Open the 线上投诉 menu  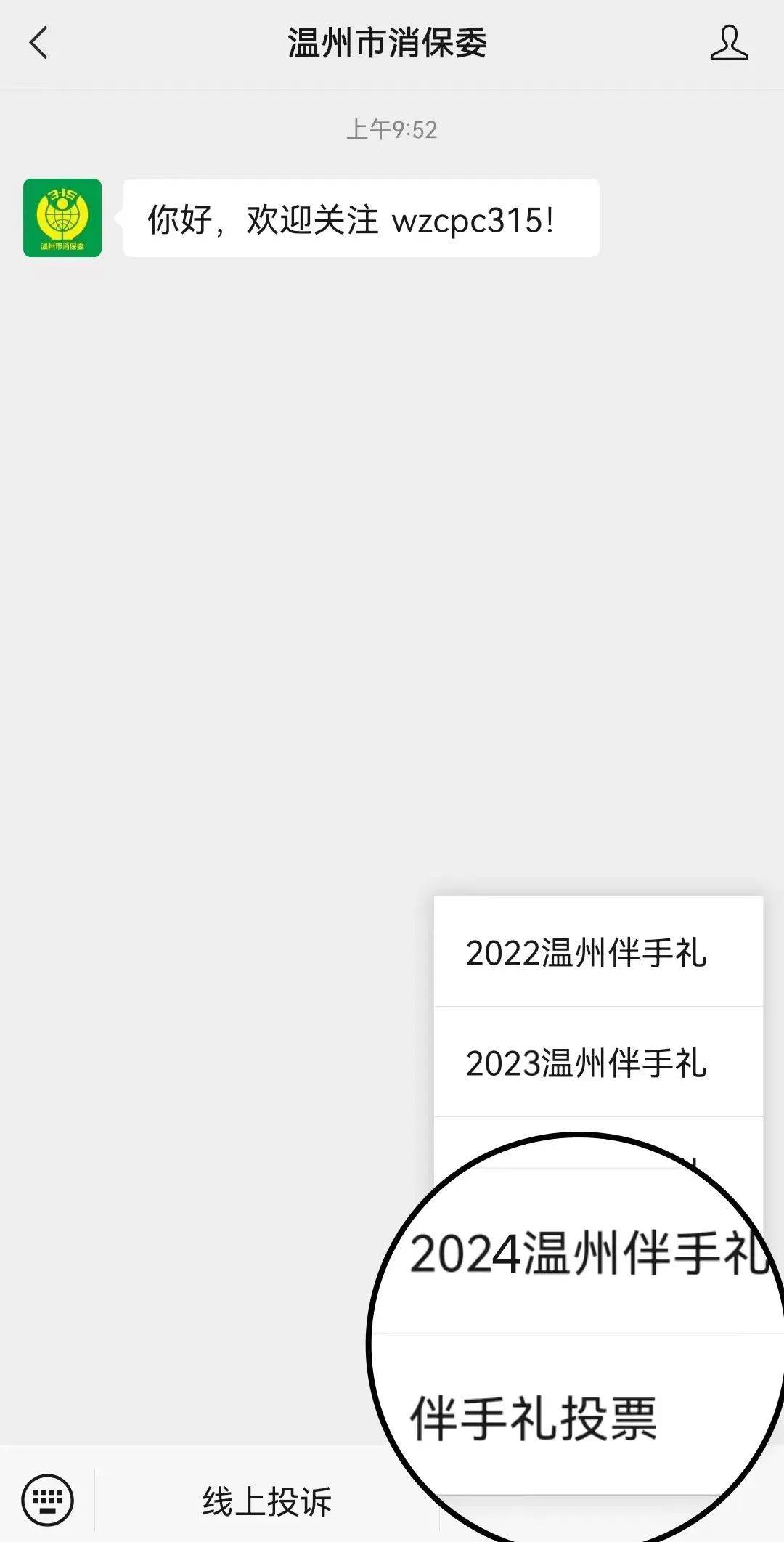point(266,1501)
